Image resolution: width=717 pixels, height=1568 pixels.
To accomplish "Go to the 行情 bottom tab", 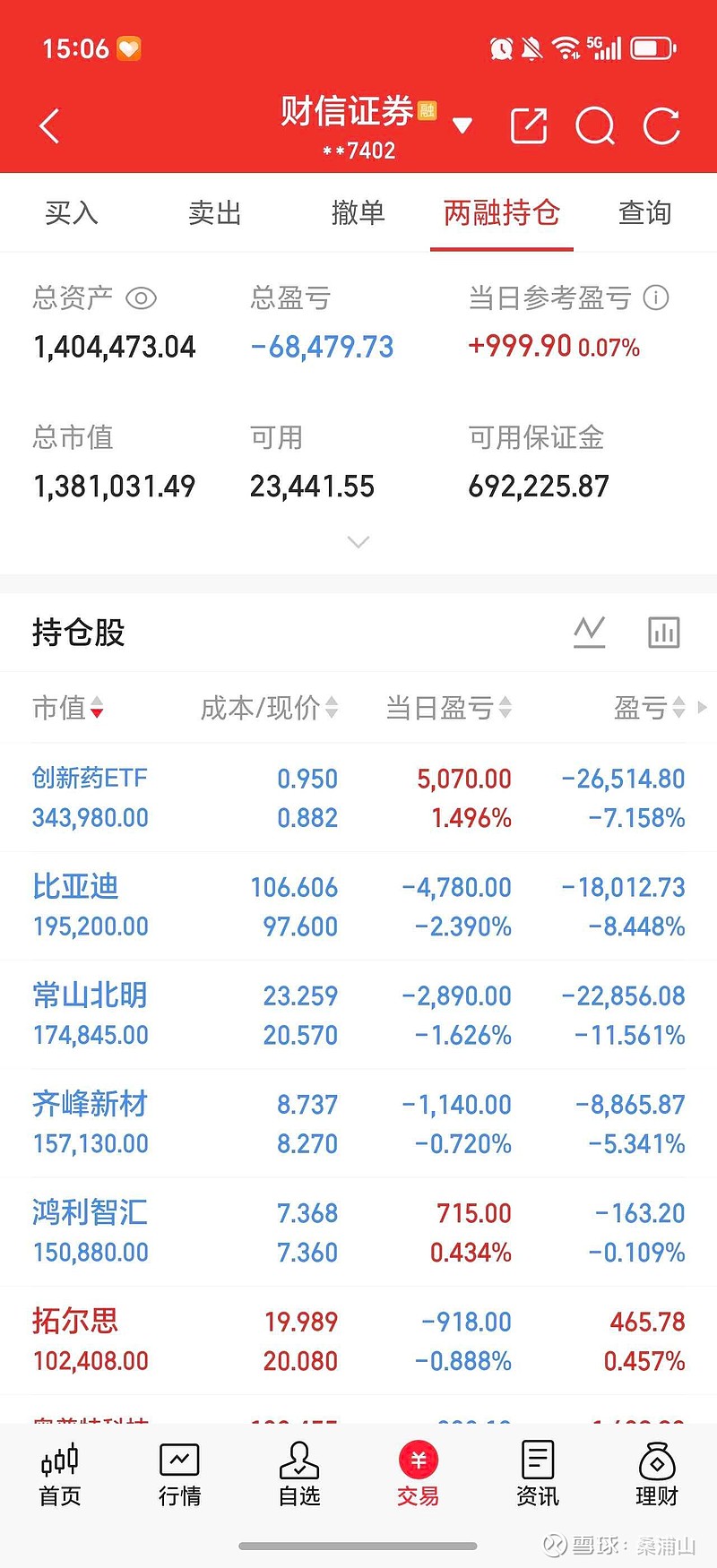I will click(179, 1475).
